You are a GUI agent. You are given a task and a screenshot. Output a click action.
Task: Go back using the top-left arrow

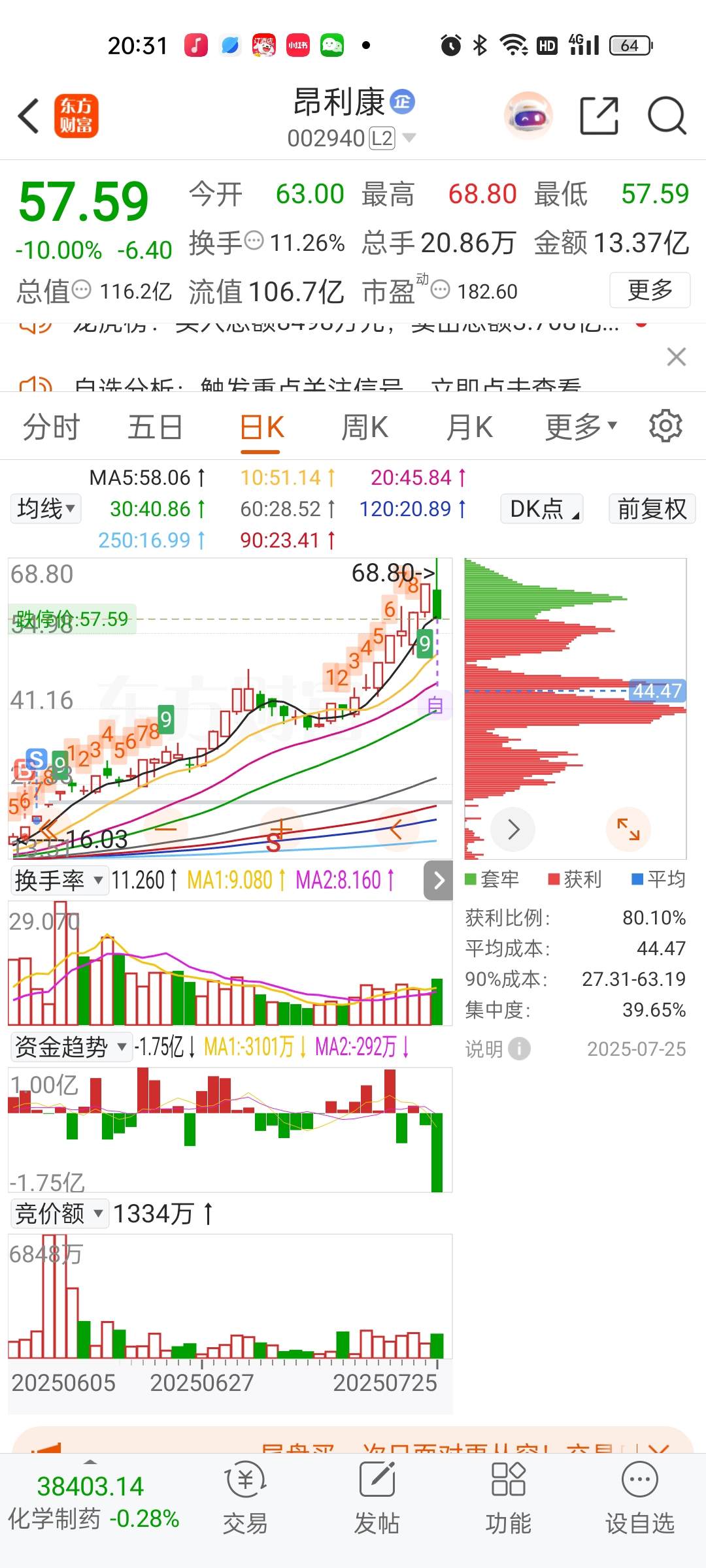point(29,116)
